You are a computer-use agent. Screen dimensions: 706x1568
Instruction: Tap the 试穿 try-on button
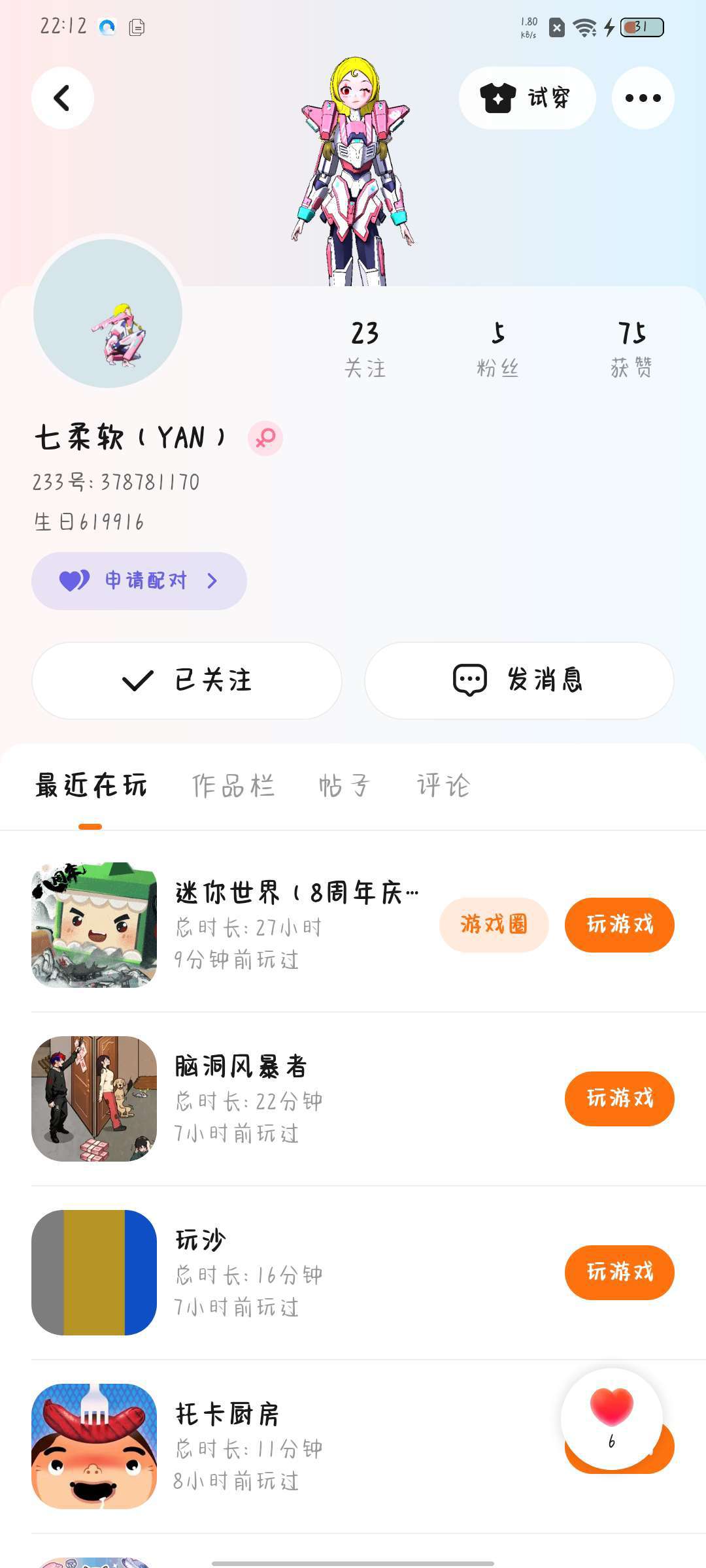pos(527,98)
